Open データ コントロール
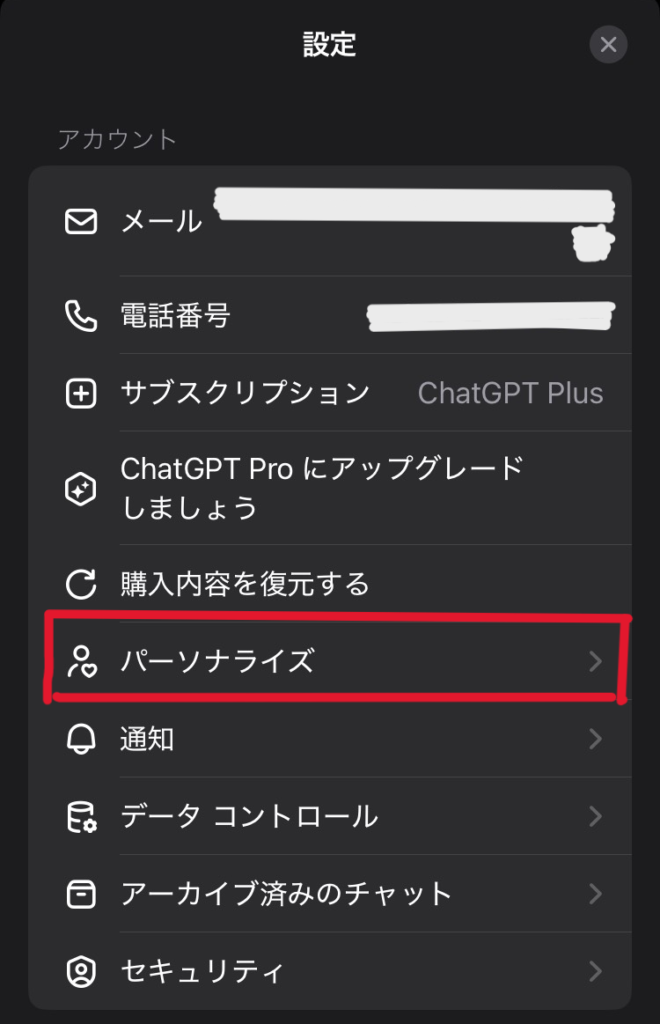660x1024 pixels. tap(330, 816)
